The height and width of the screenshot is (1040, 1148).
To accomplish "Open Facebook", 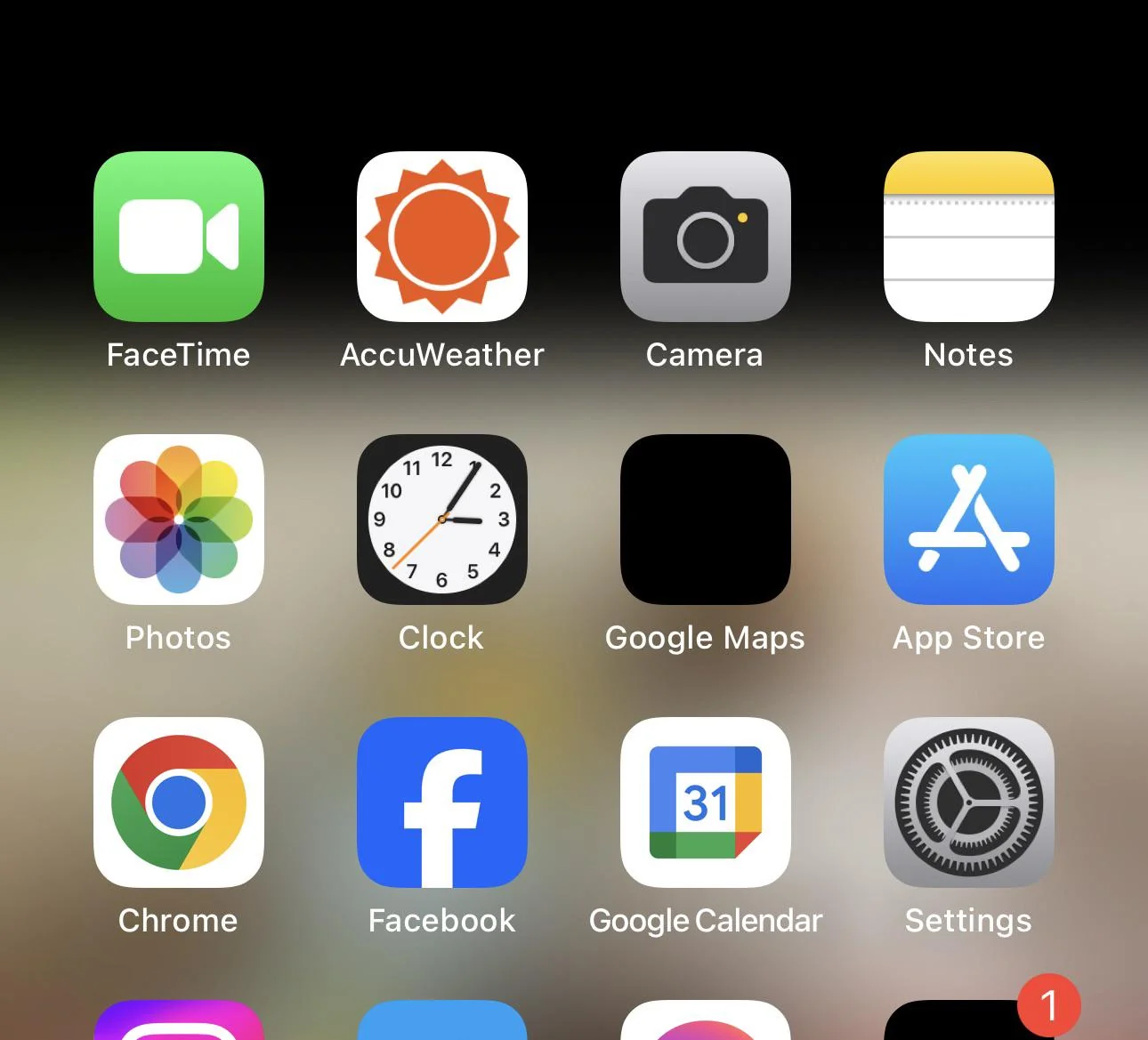I will pyautogui.click(x=442, y=802).
